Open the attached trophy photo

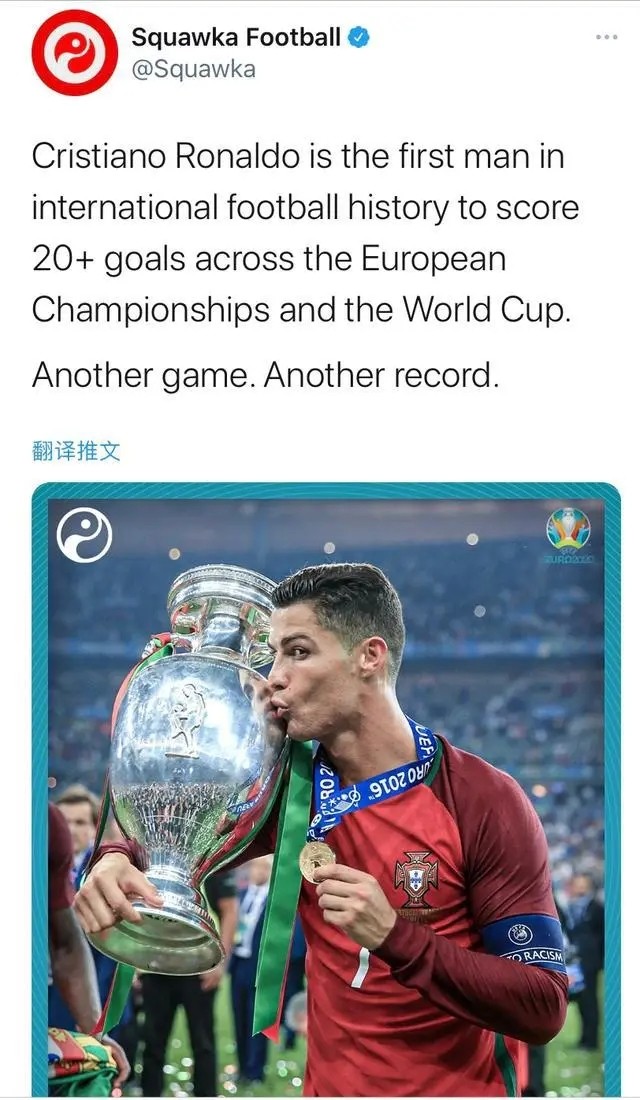click(325, 790)
